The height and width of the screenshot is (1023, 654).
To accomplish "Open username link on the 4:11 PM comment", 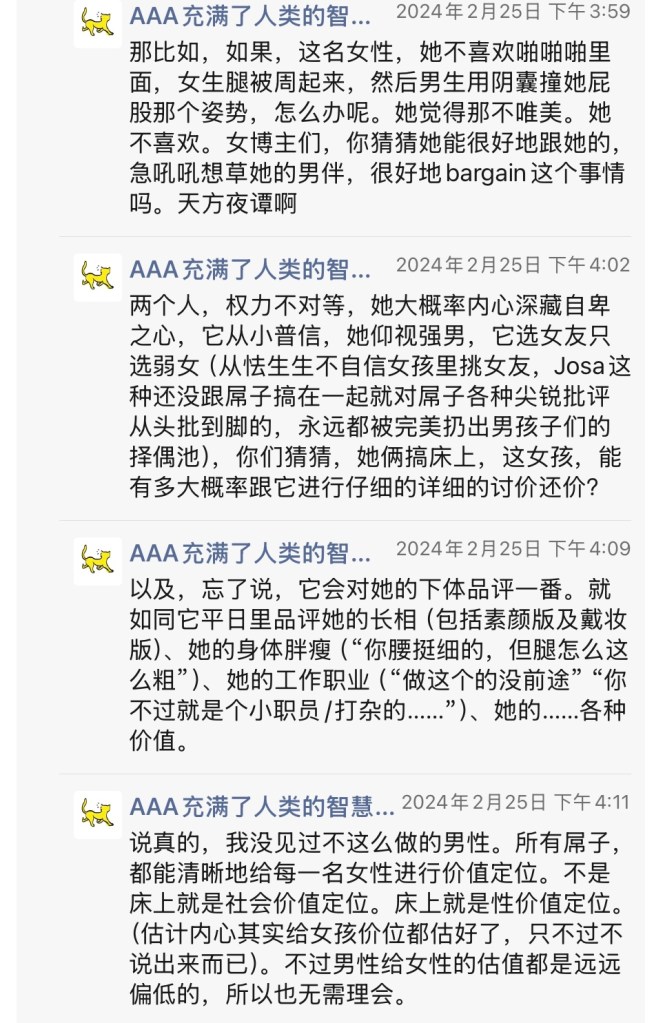I will 262,805.
